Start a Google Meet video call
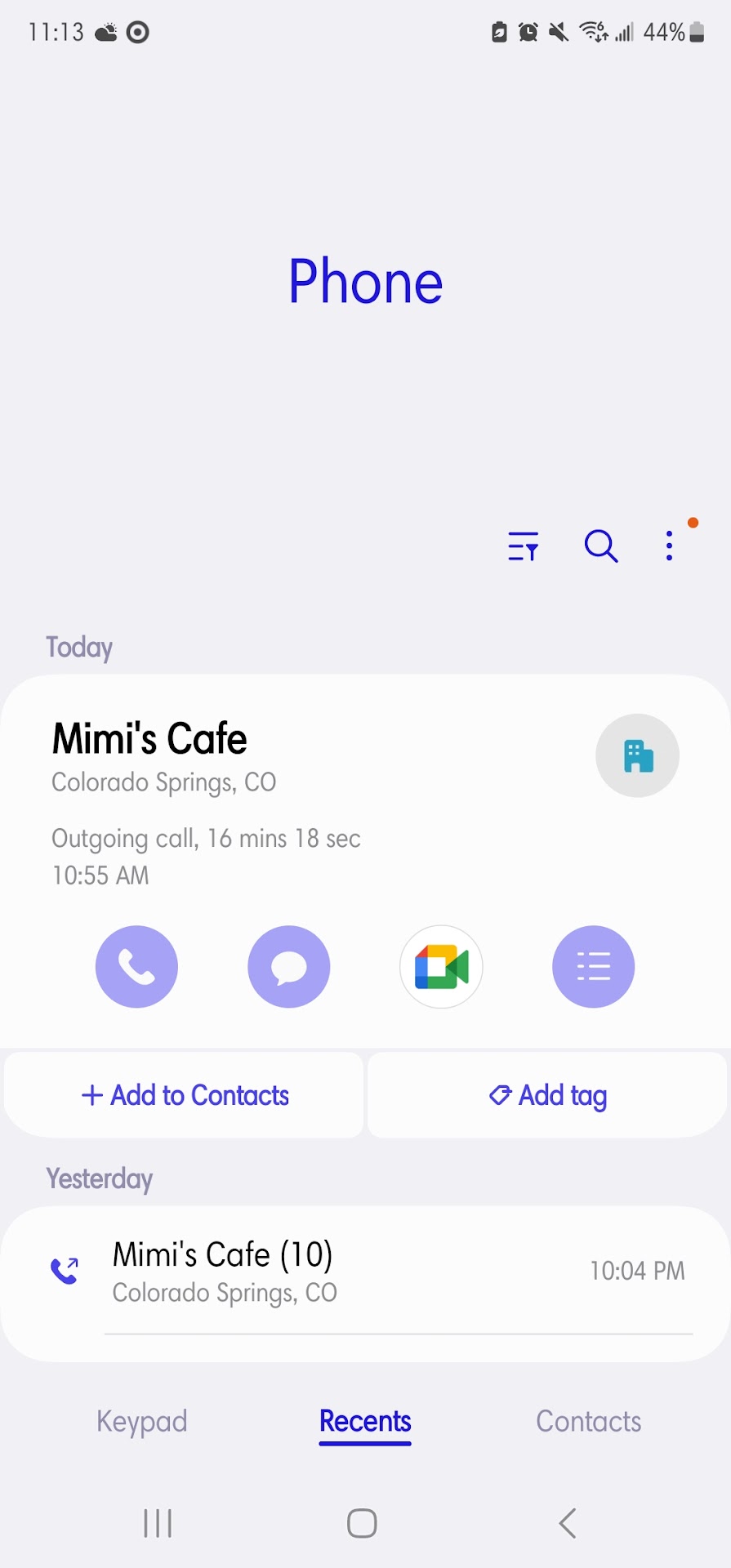Viewport: 731px width, 1568px height. pos(441,967)
